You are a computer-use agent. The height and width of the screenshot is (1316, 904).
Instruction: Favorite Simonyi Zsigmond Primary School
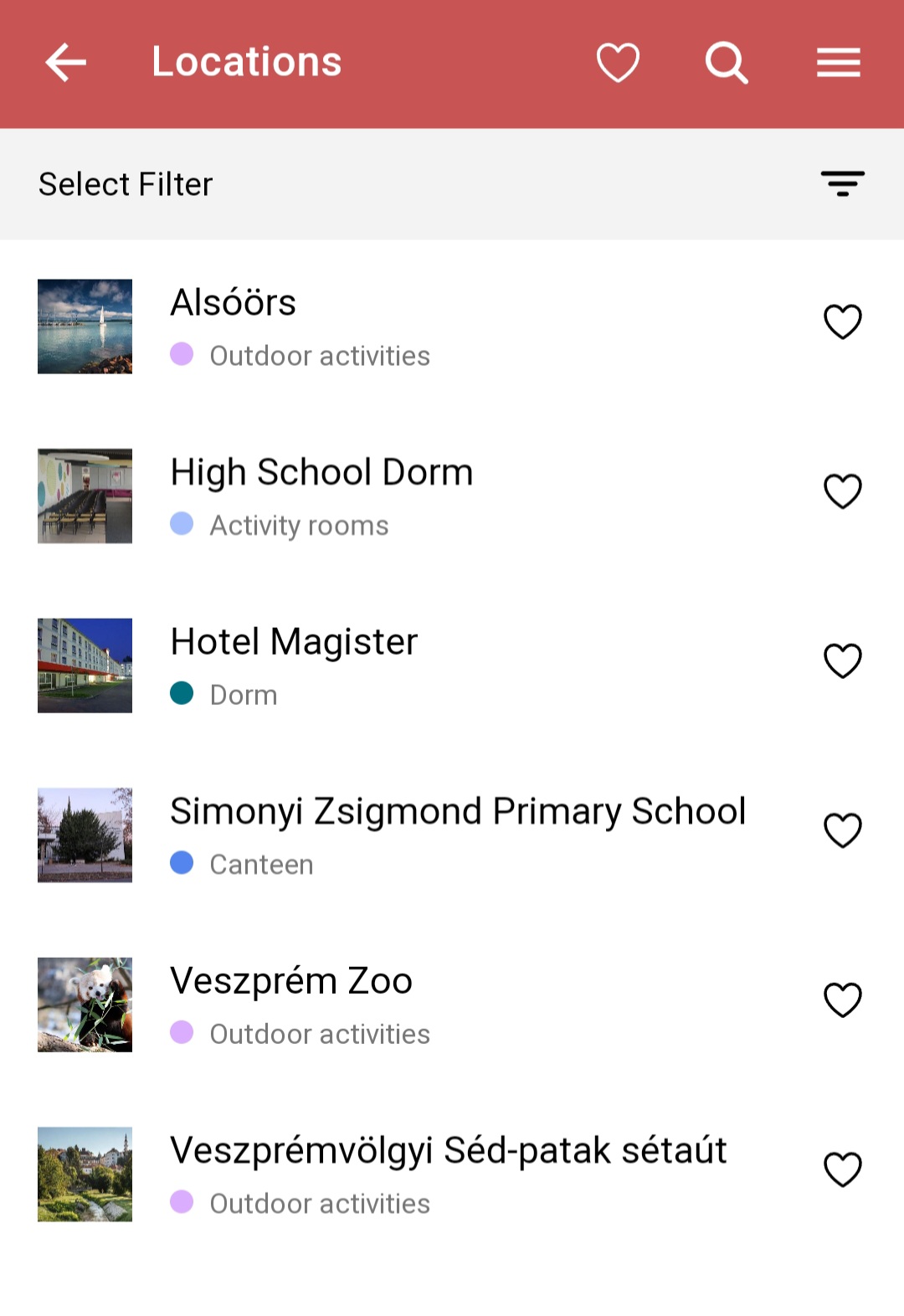[x=842, y=830]
